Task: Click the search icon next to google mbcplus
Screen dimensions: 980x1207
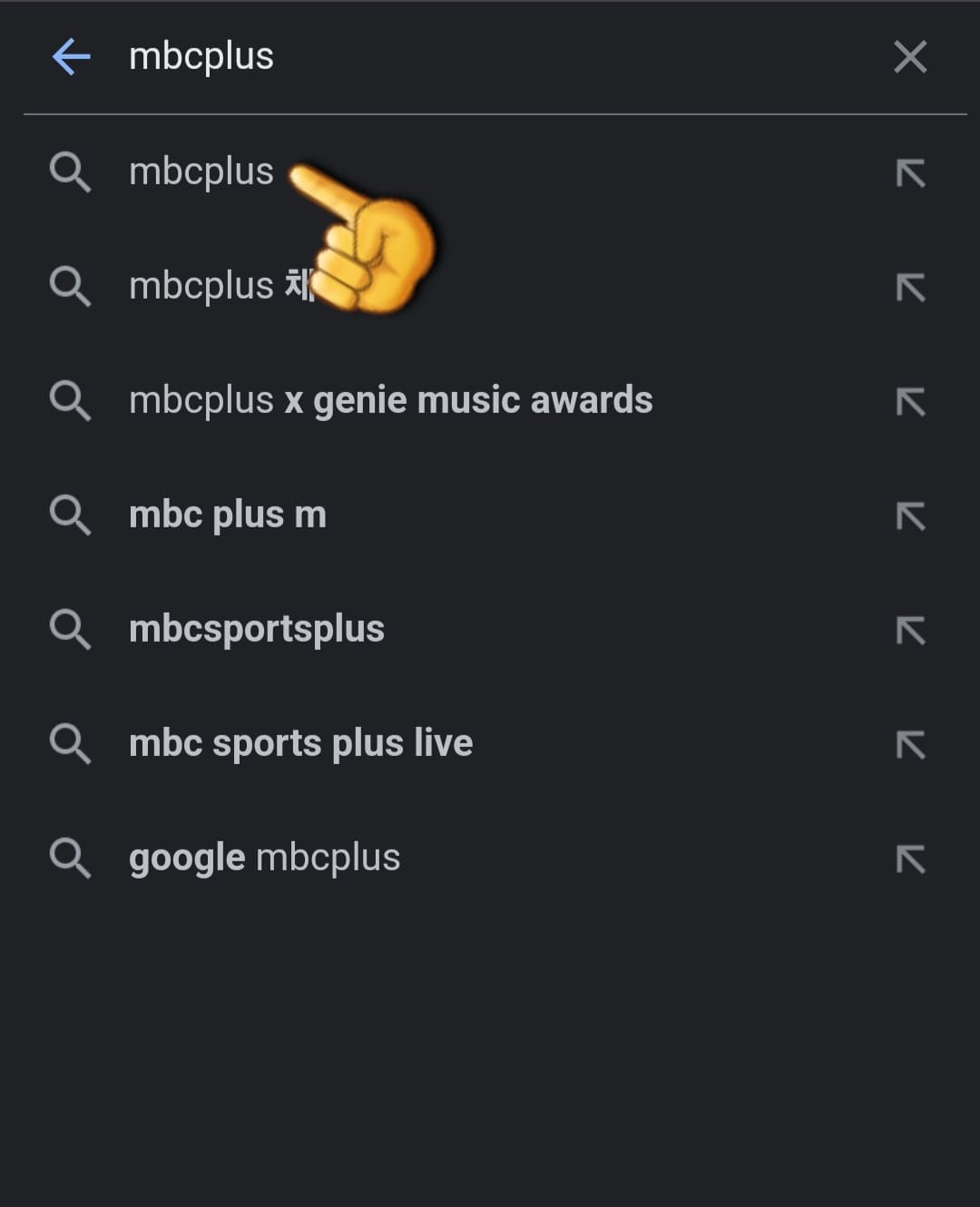Action: pyautogui.click(x=71, y=858)
